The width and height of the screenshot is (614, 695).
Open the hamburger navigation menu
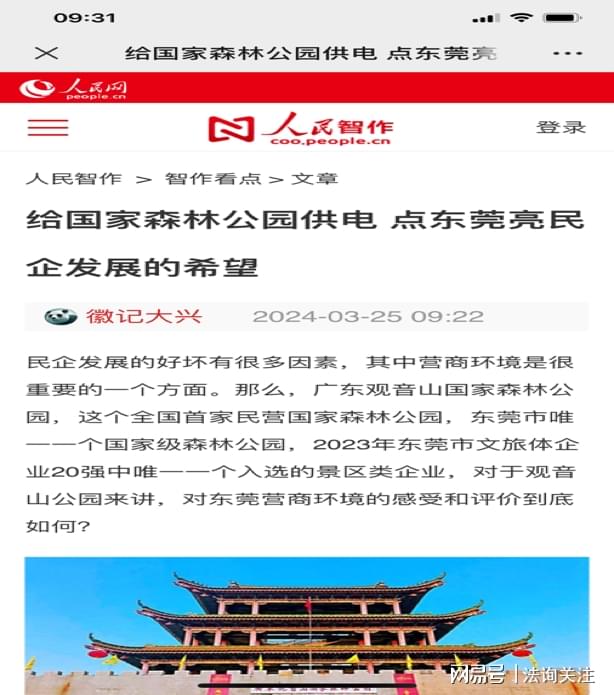[48, 128]
